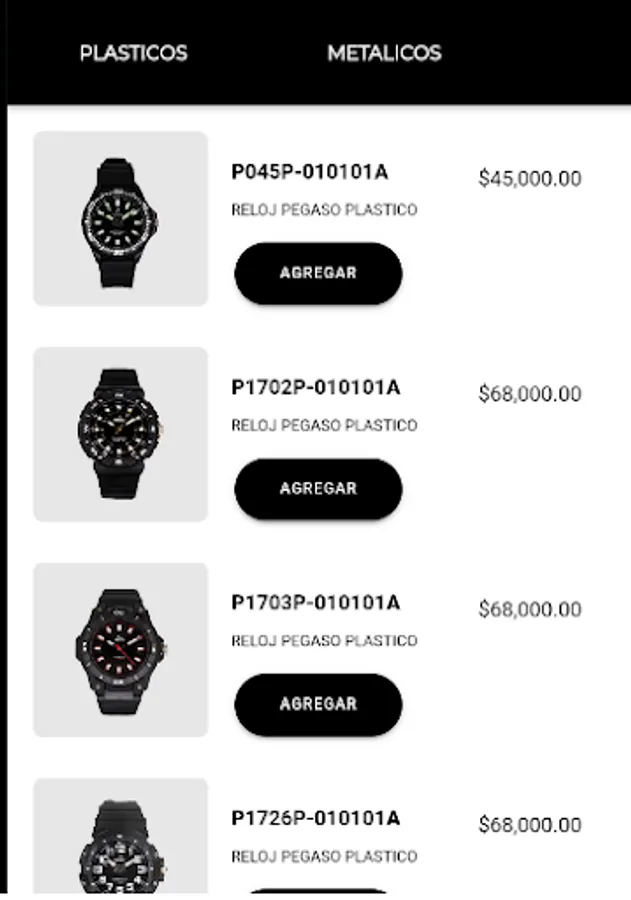Screen dimensions: 631x900
Task: Add P1703P-010101A using AGREGAR button
Action: 318,704
